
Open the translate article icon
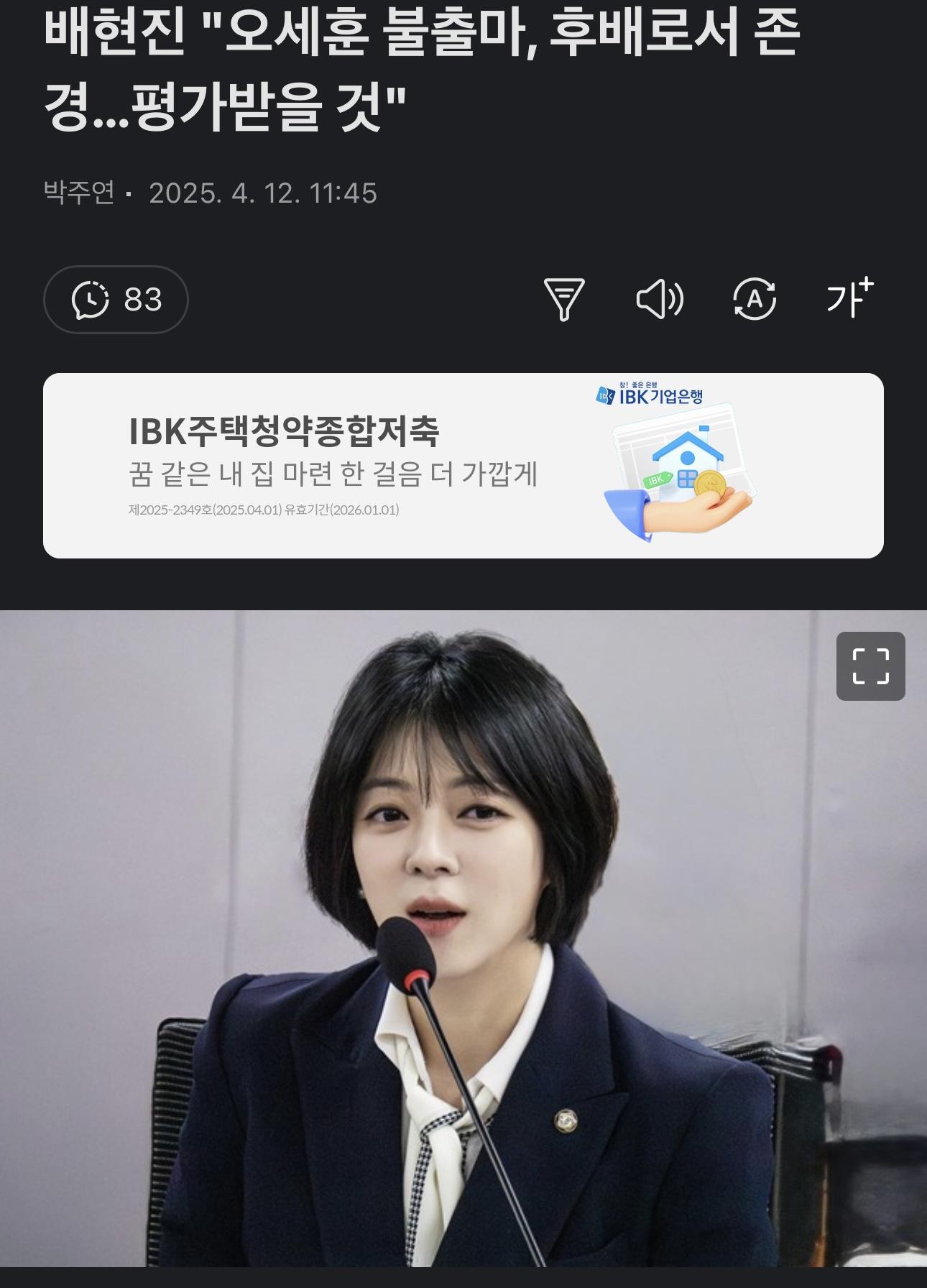(x=754, y=299)
